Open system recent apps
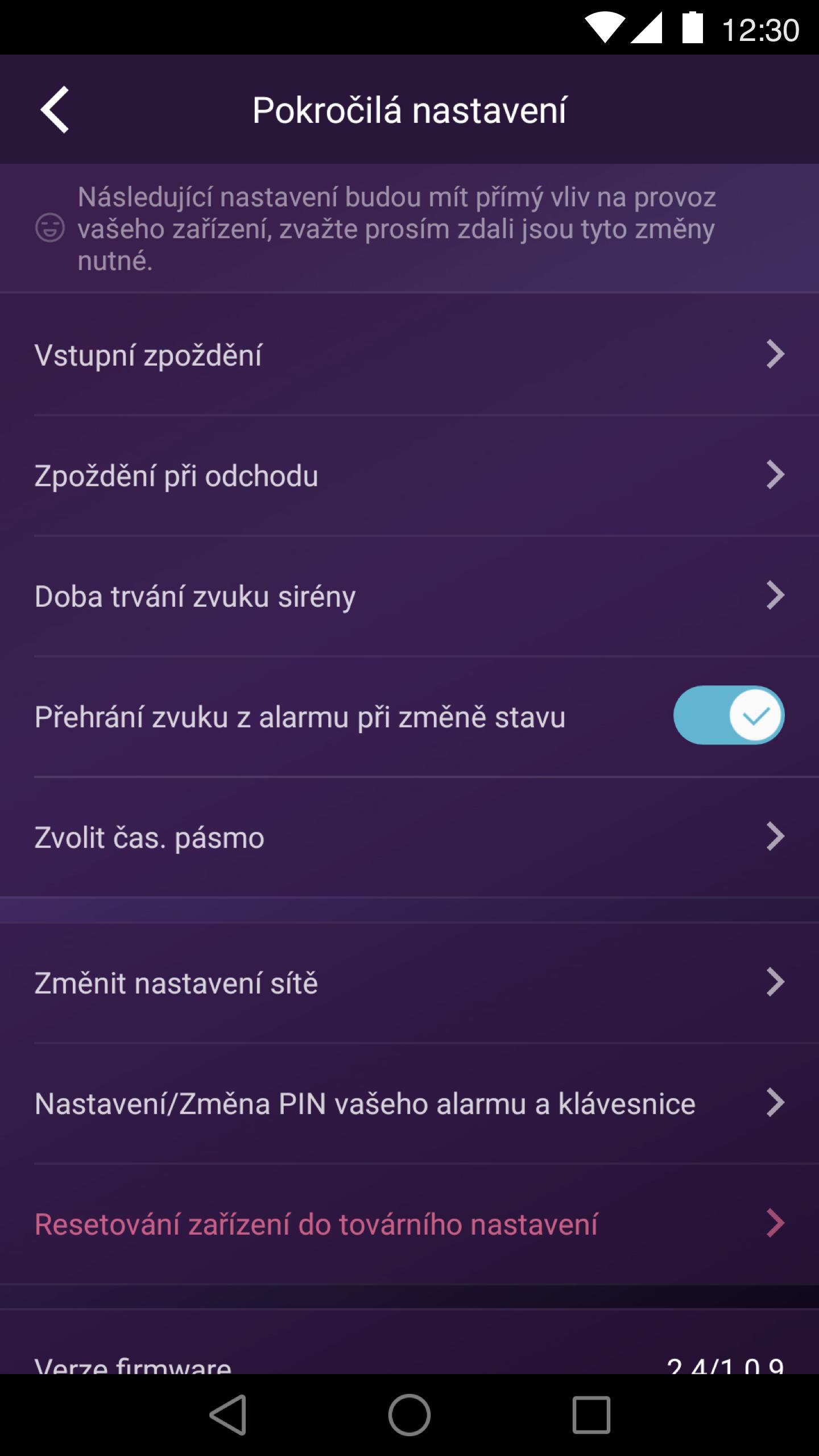Screen dimensions: 819x1456 click(591, 1415)
